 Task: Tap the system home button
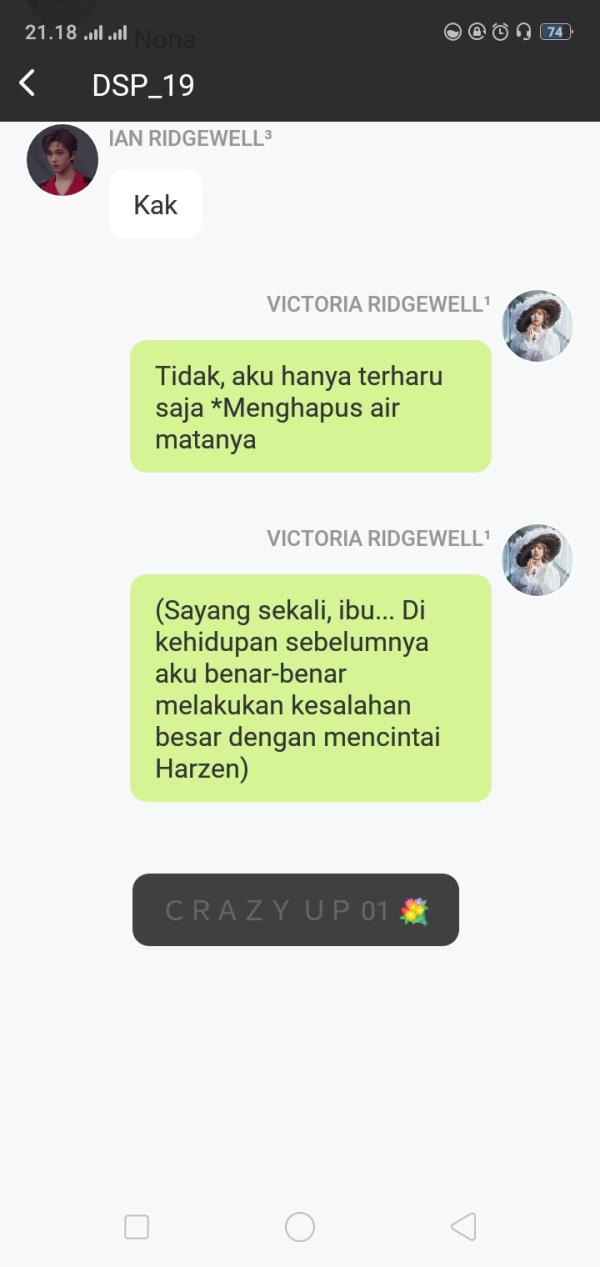(300, 1227)
